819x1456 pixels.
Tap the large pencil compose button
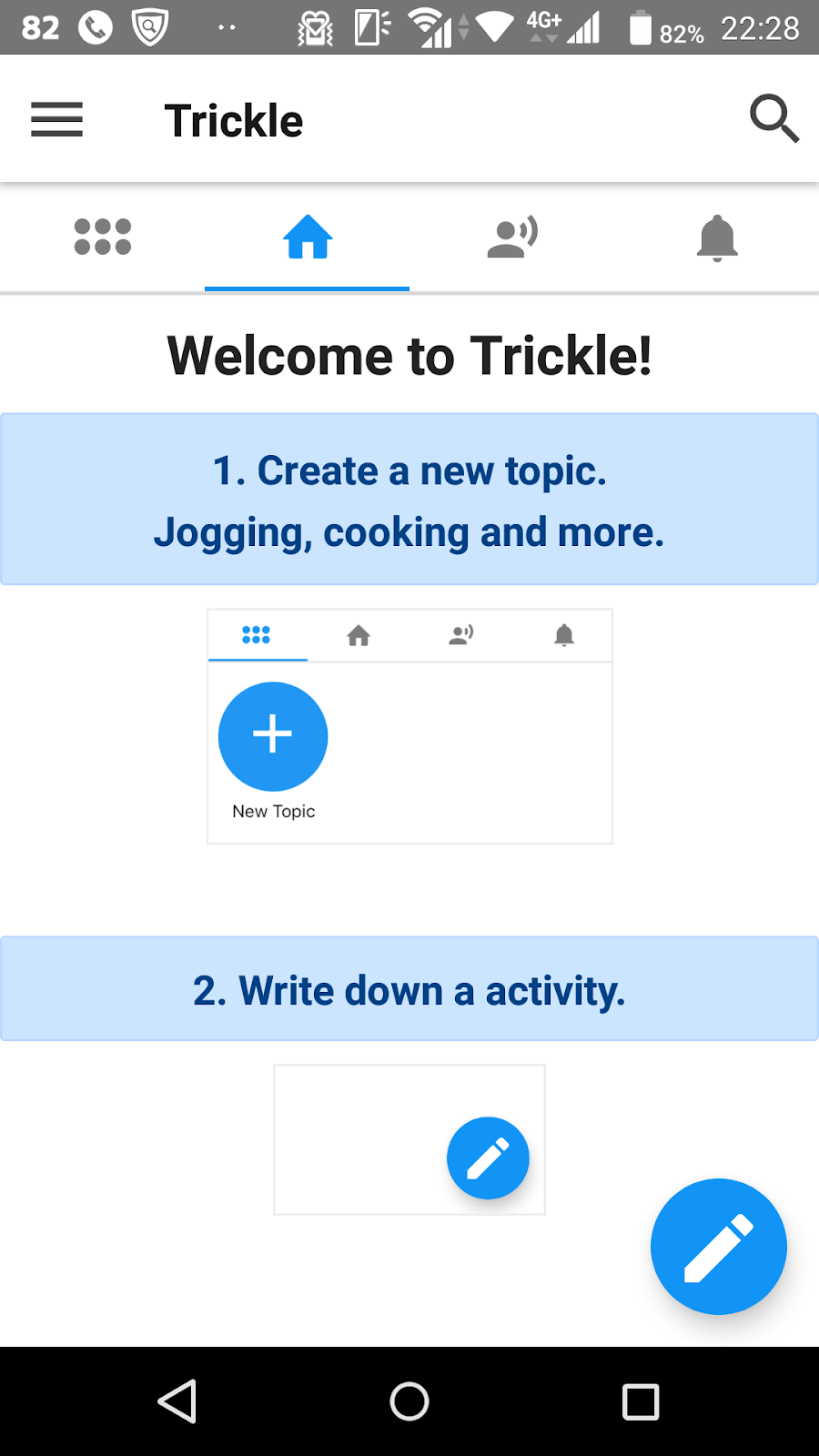pyautogui.click(x=719, y=1247)
